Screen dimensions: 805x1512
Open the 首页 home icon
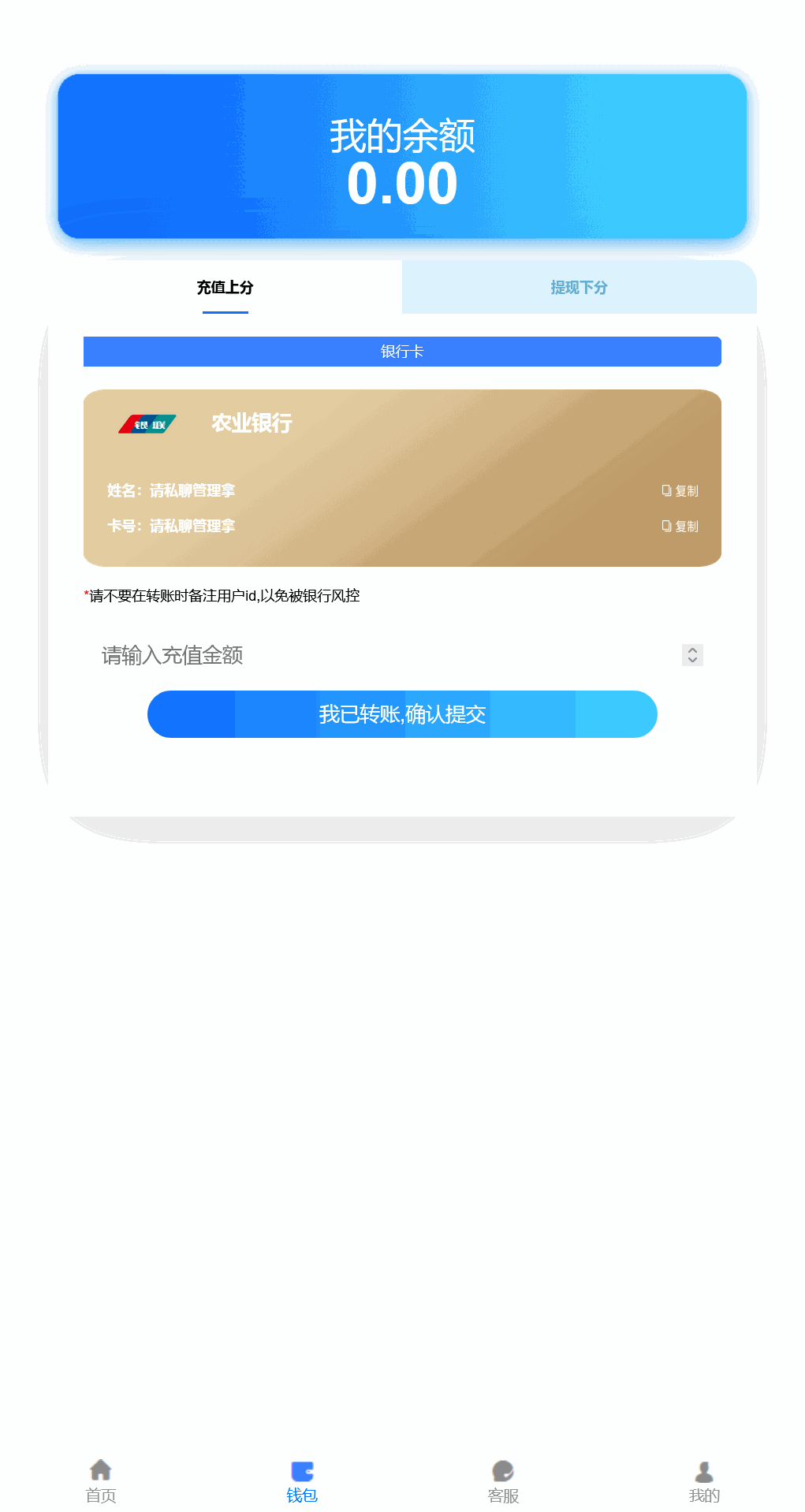(x=100, y=1469)
